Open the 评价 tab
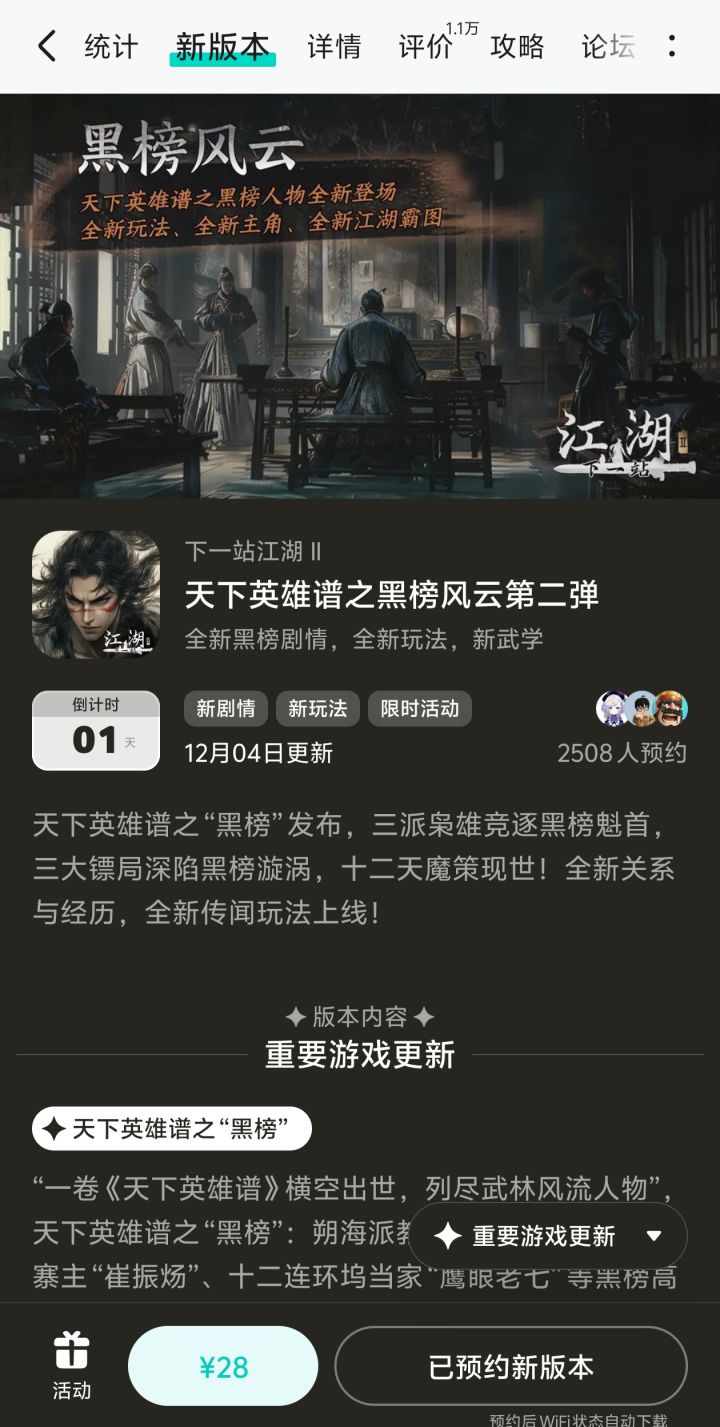 click(x=424, y=46)
